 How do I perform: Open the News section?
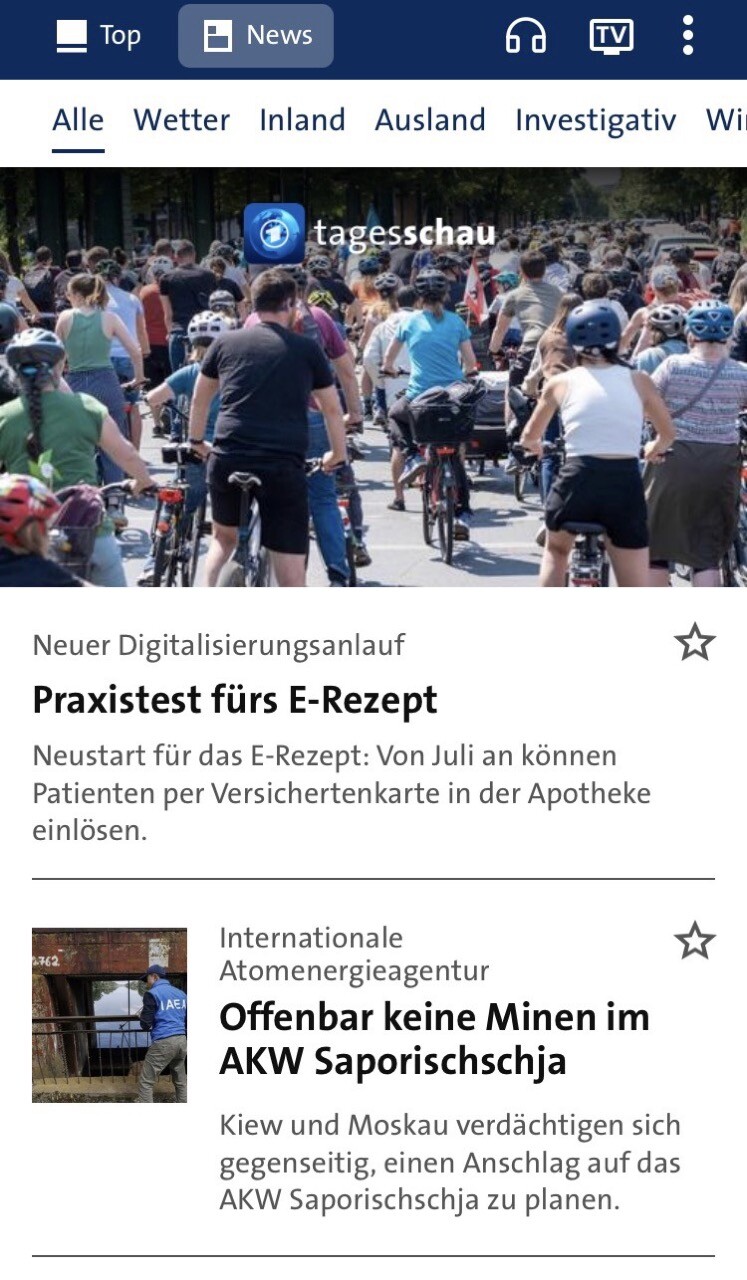point(256,36)
